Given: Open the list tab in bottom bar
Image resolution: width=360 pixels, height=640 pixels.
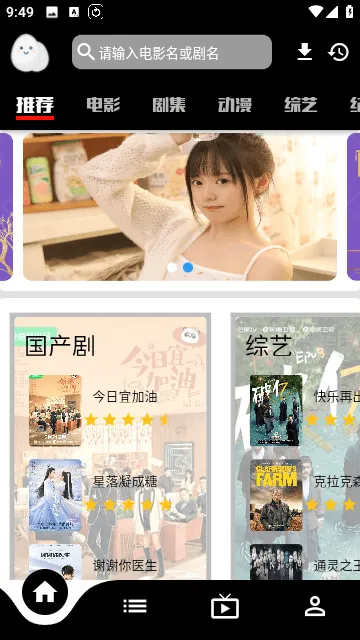Looking at the screenshot, I should pyautogui.click(x=135, y=606).
